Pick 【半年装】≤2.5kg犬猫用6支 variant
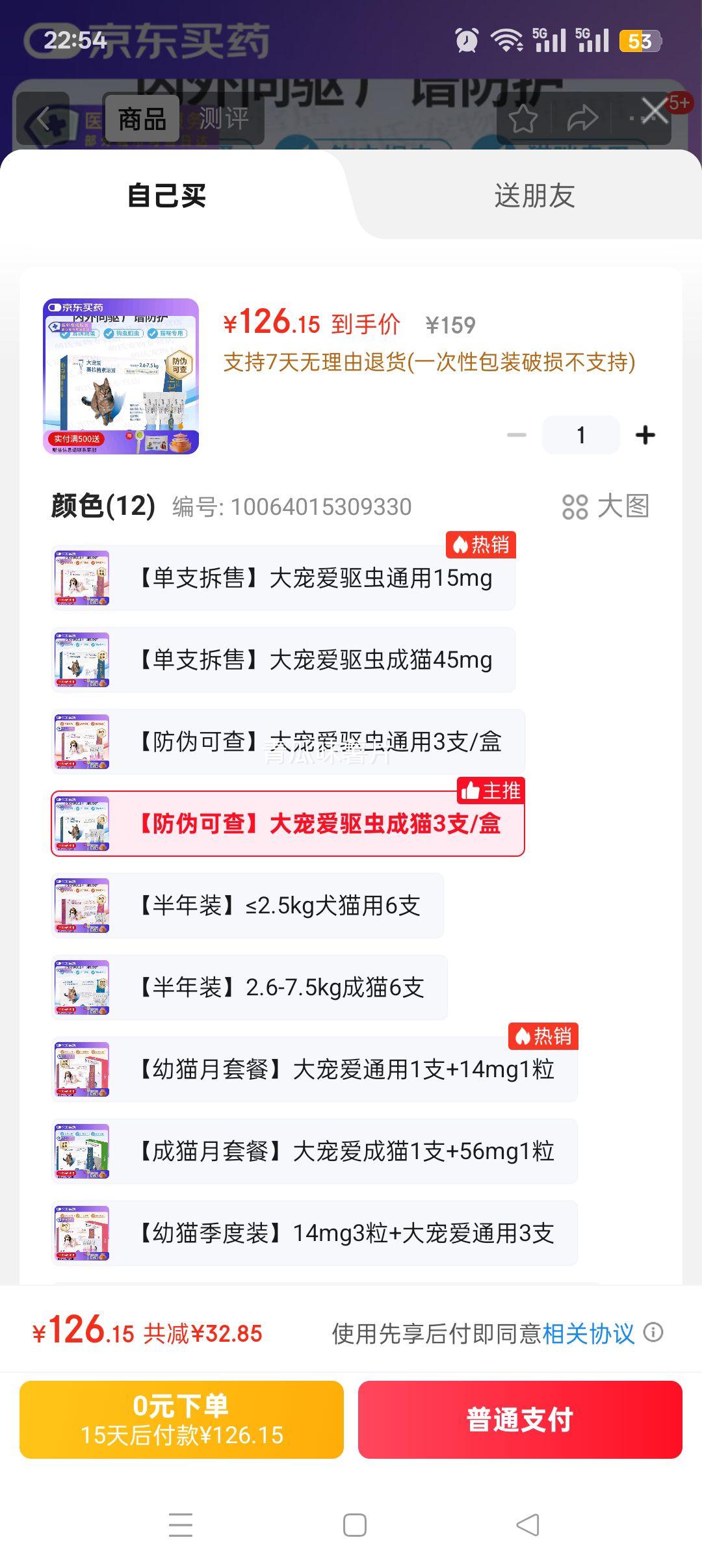Viewport: 702px width, 1568px height. 248,906
